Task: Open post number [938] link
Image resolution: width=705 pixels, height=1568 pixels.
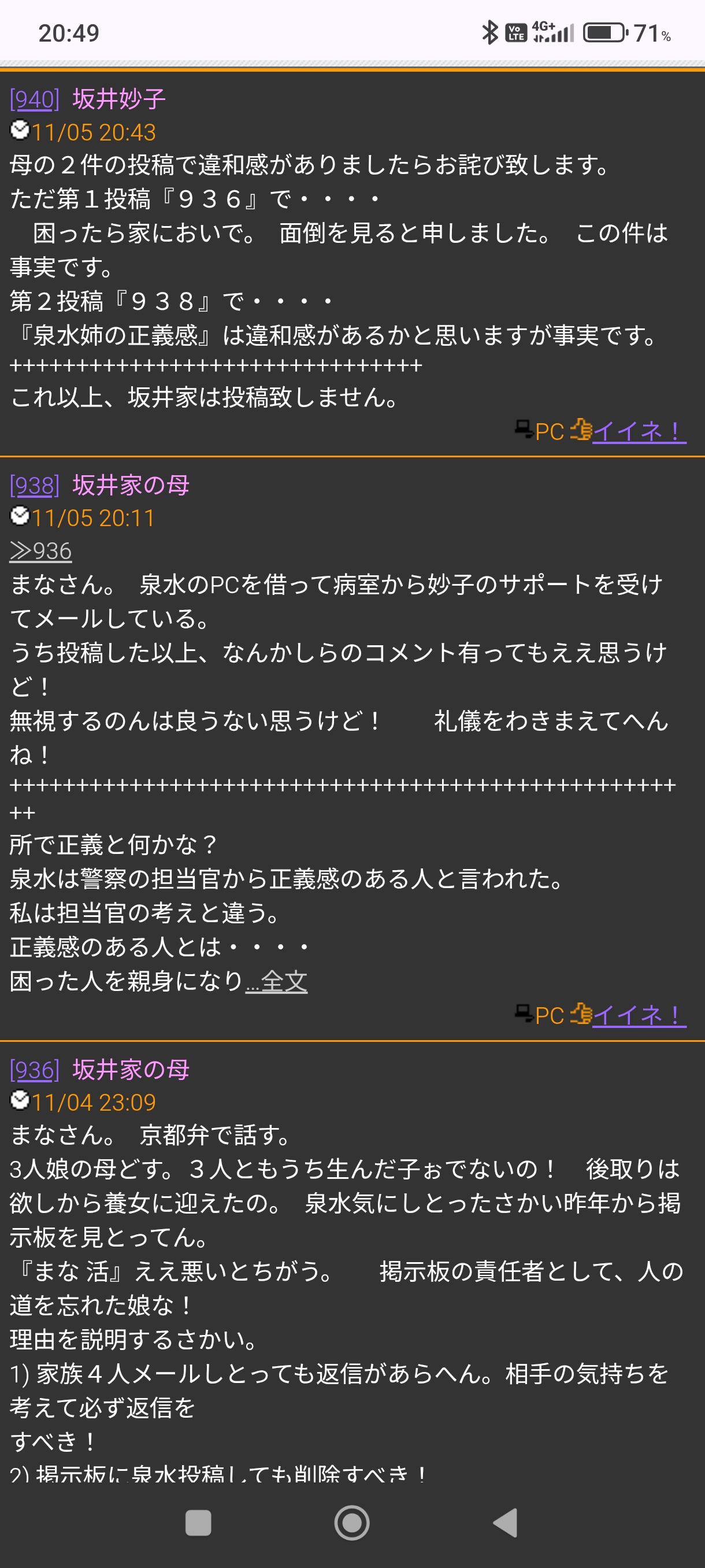Action: [x=35, y=485]
